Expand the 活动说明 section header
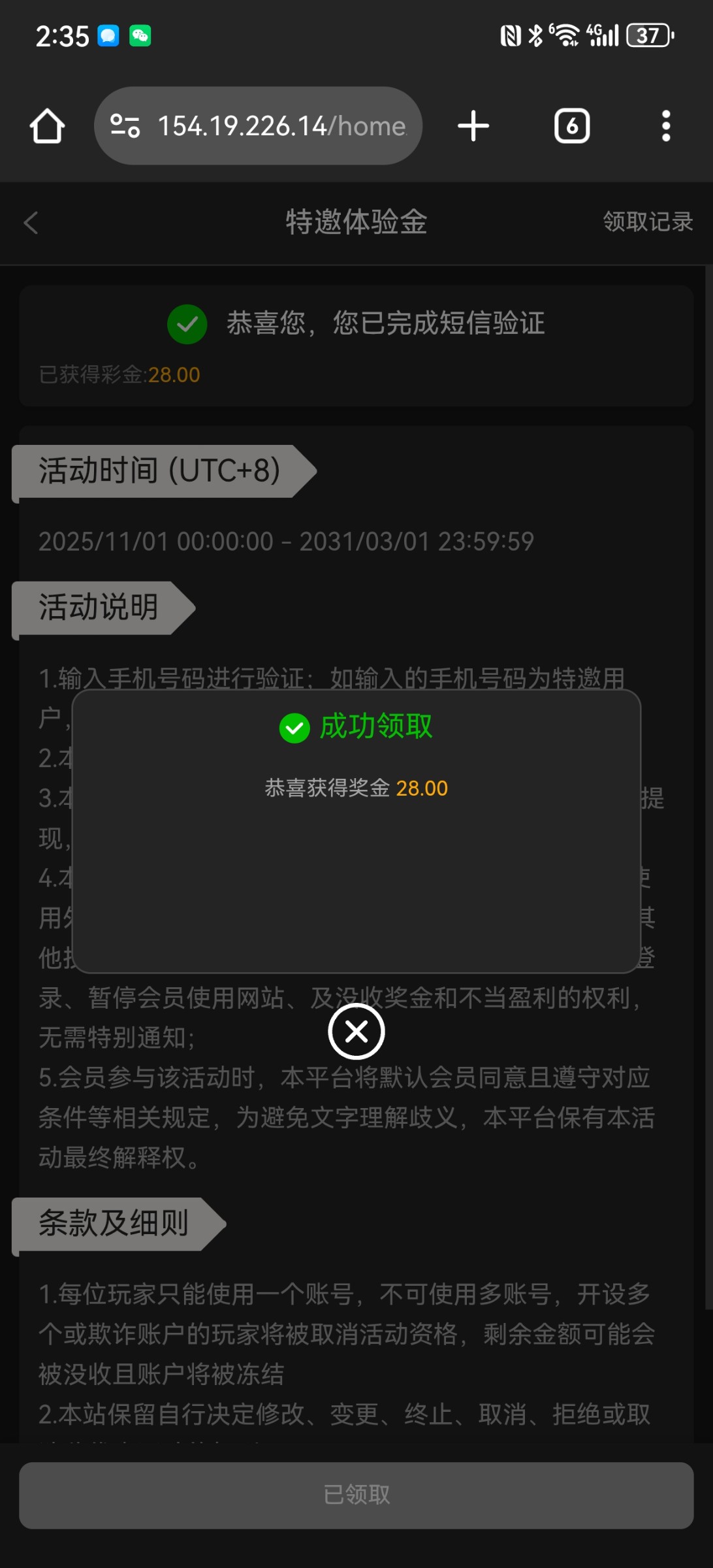The image size is (713, 1568). click(99, 608)
